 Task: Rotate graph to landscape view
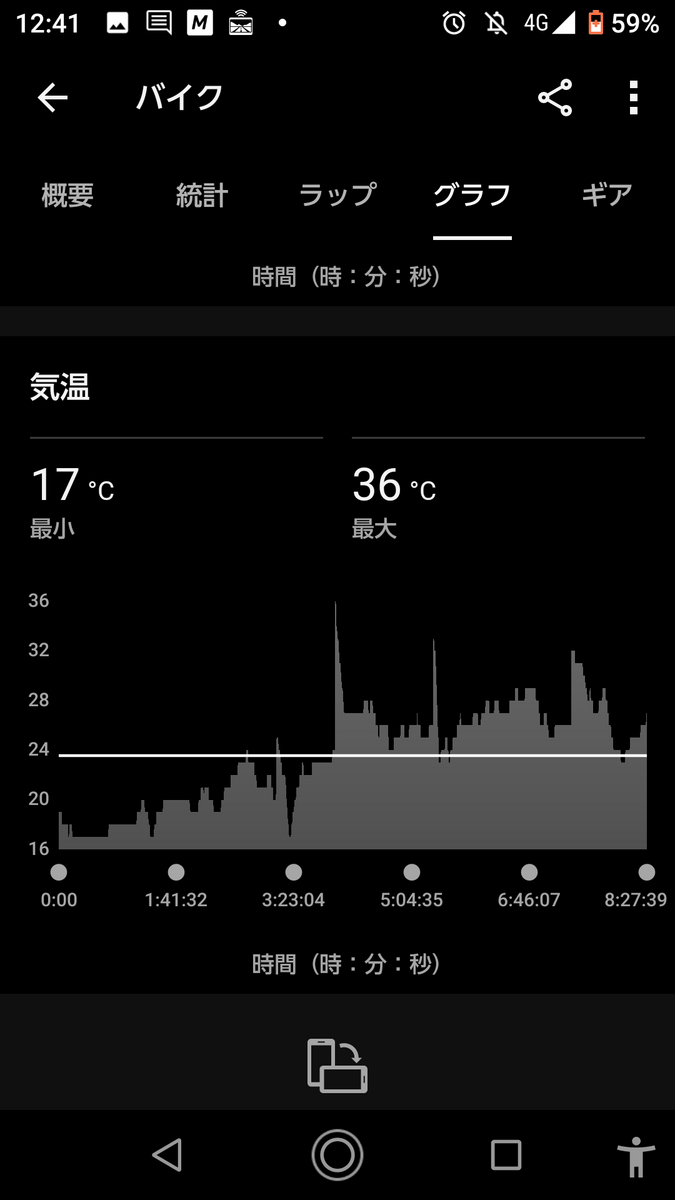tap(337, 1065)
